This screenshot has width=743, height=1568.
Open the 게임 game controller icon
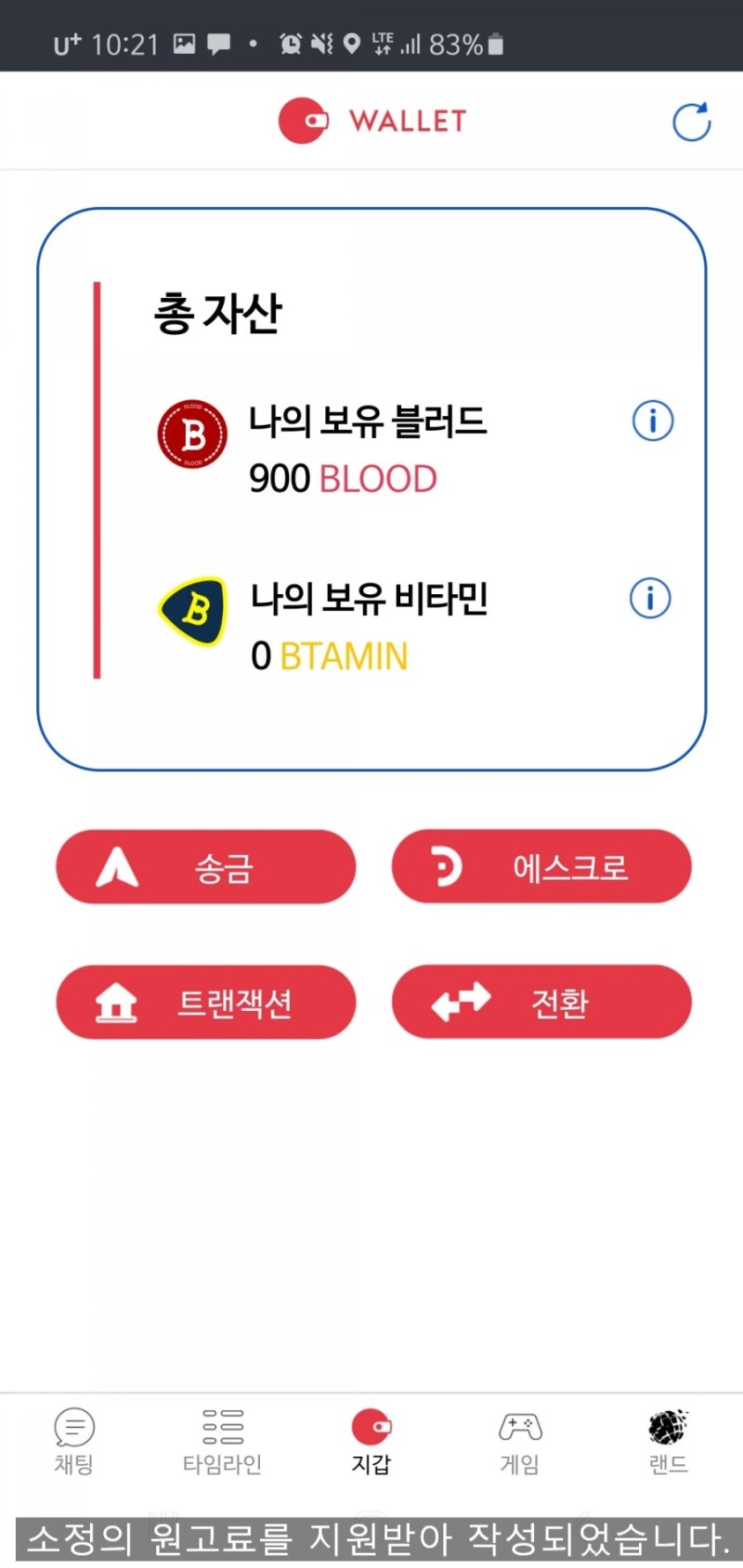(519, 1427)
